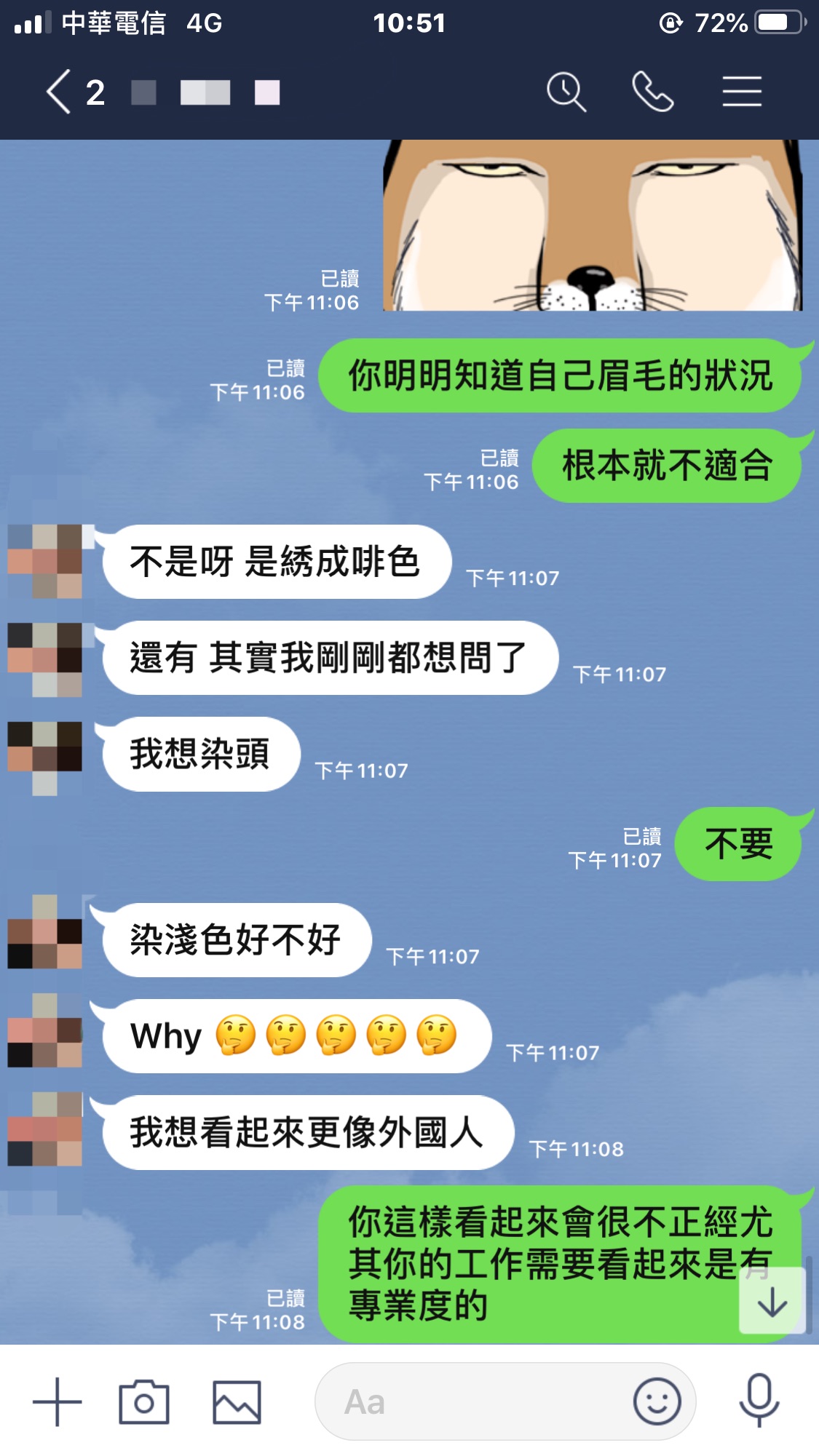The image size is (819, 1456).
Task: Open the camera to take a photo
Action: pos(144,1401)
